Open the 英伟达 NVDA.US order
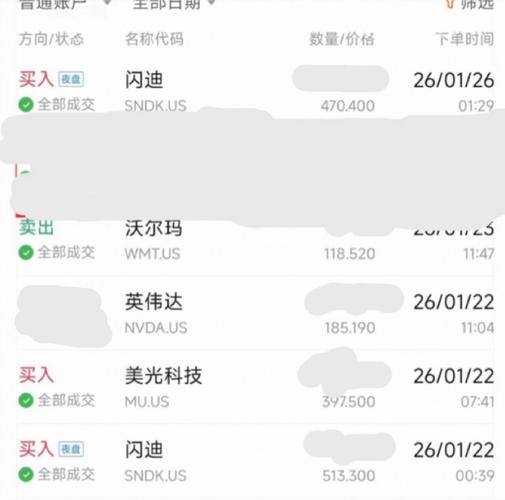Viewport: 505px width, 500px height. click(x=256, y=313)
